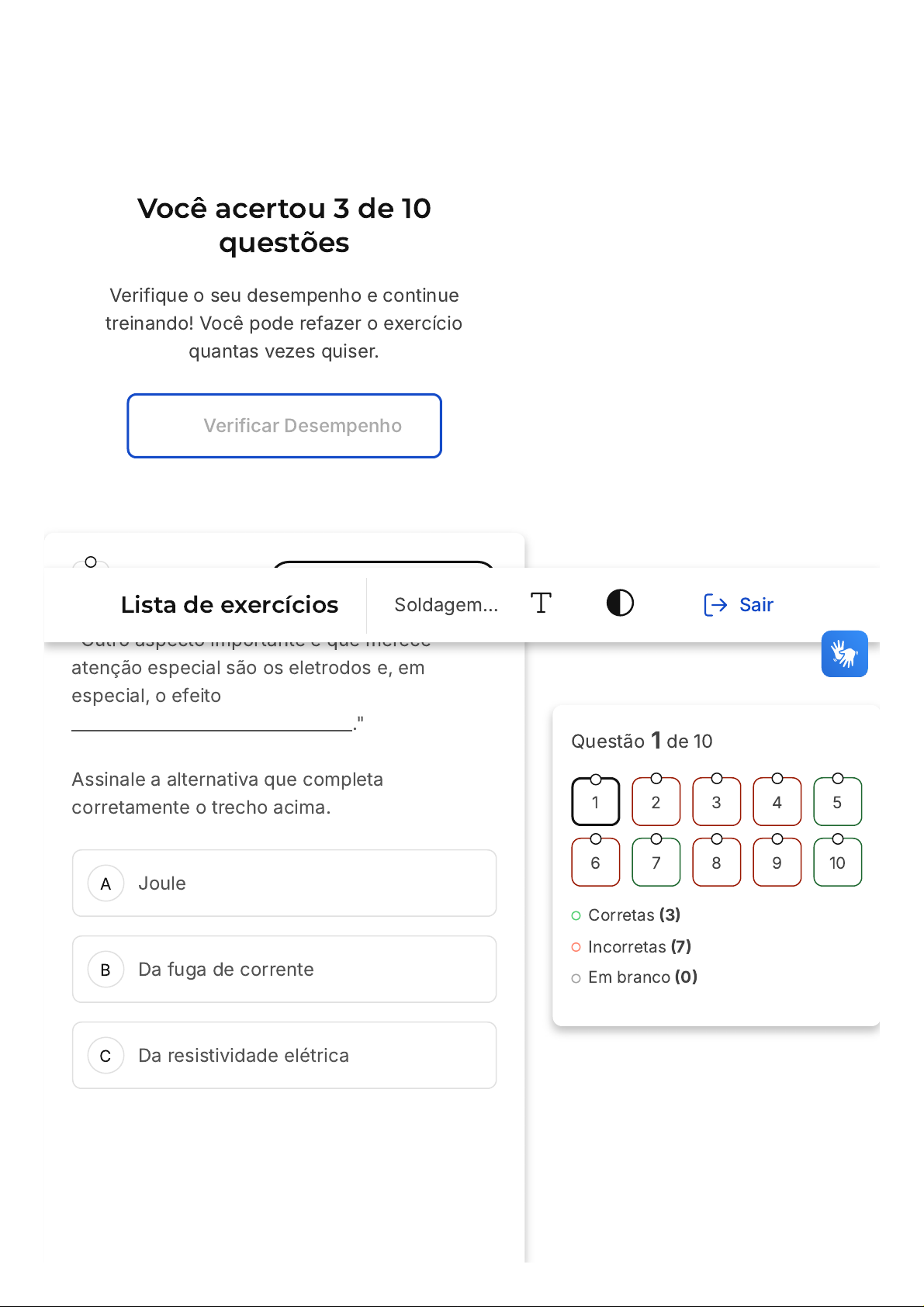Screen dimensions: 924x1307
Task: Open the Soldagem... course title
Action: pyautogui.click(x=446, y=604)
